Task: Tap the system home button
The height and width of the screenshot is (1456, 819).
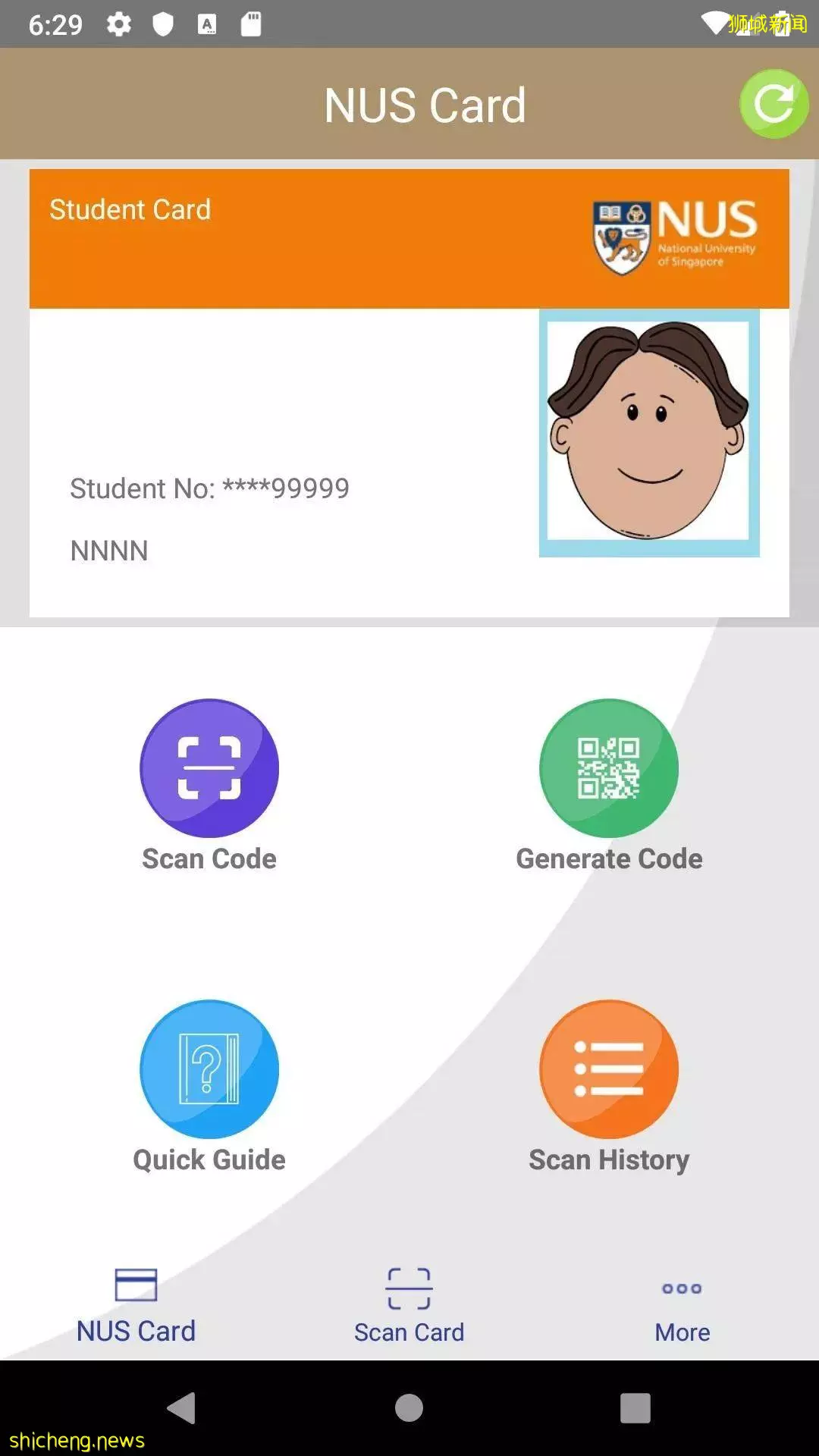Action: click(x=409, y=1408)
